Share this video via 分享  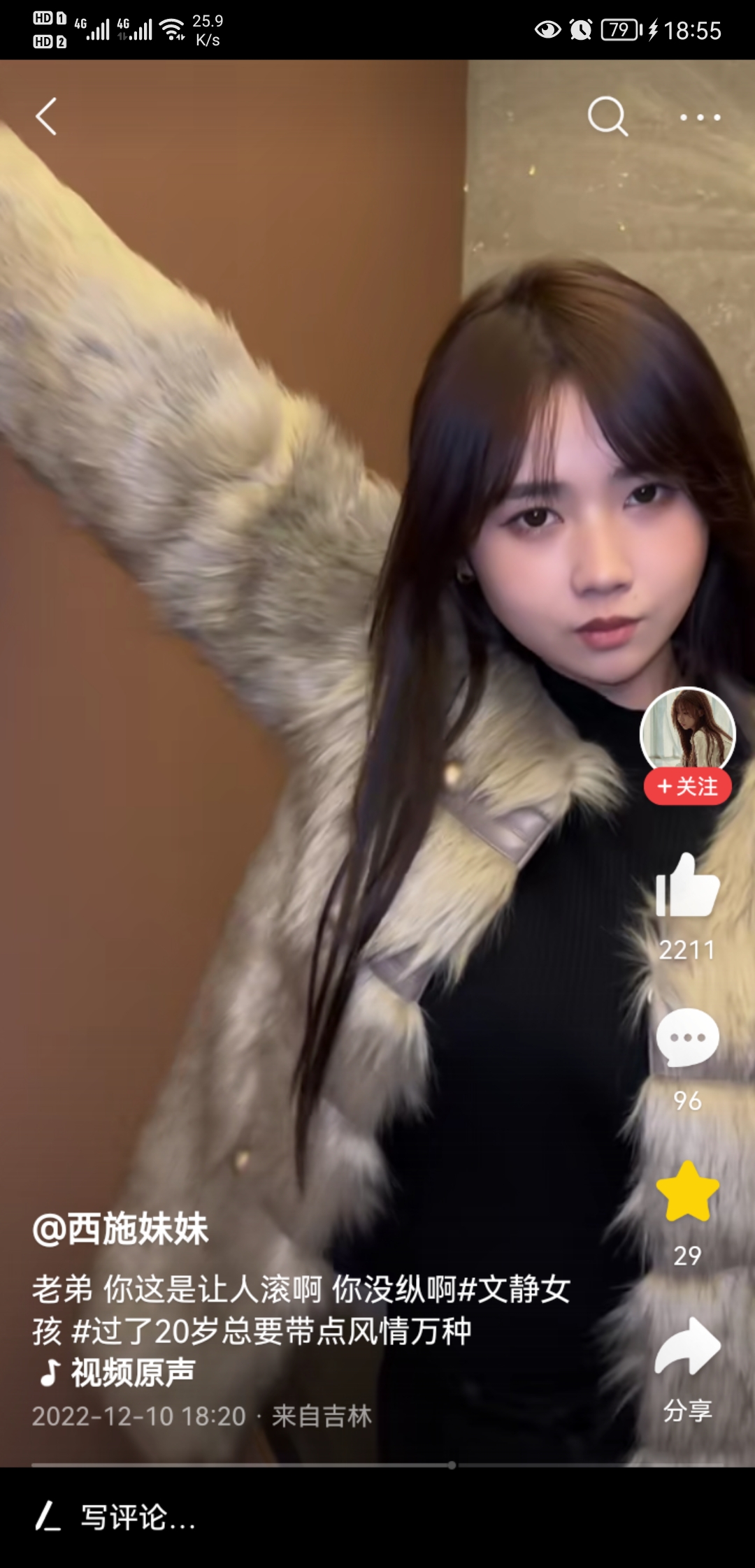point(687,1349)
